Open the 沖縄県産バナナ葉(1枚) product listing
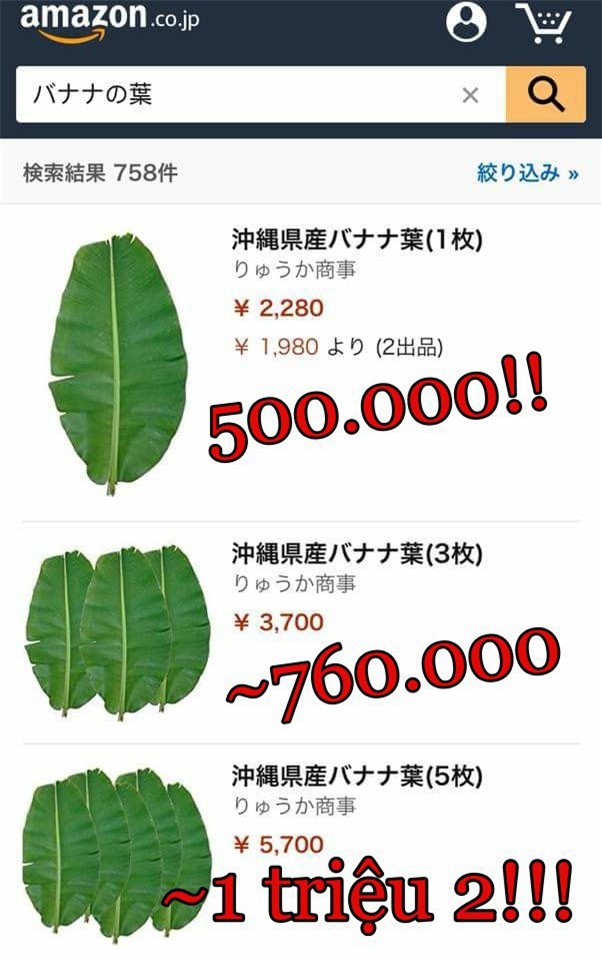The image size is (602, 960). click(357, 240)
